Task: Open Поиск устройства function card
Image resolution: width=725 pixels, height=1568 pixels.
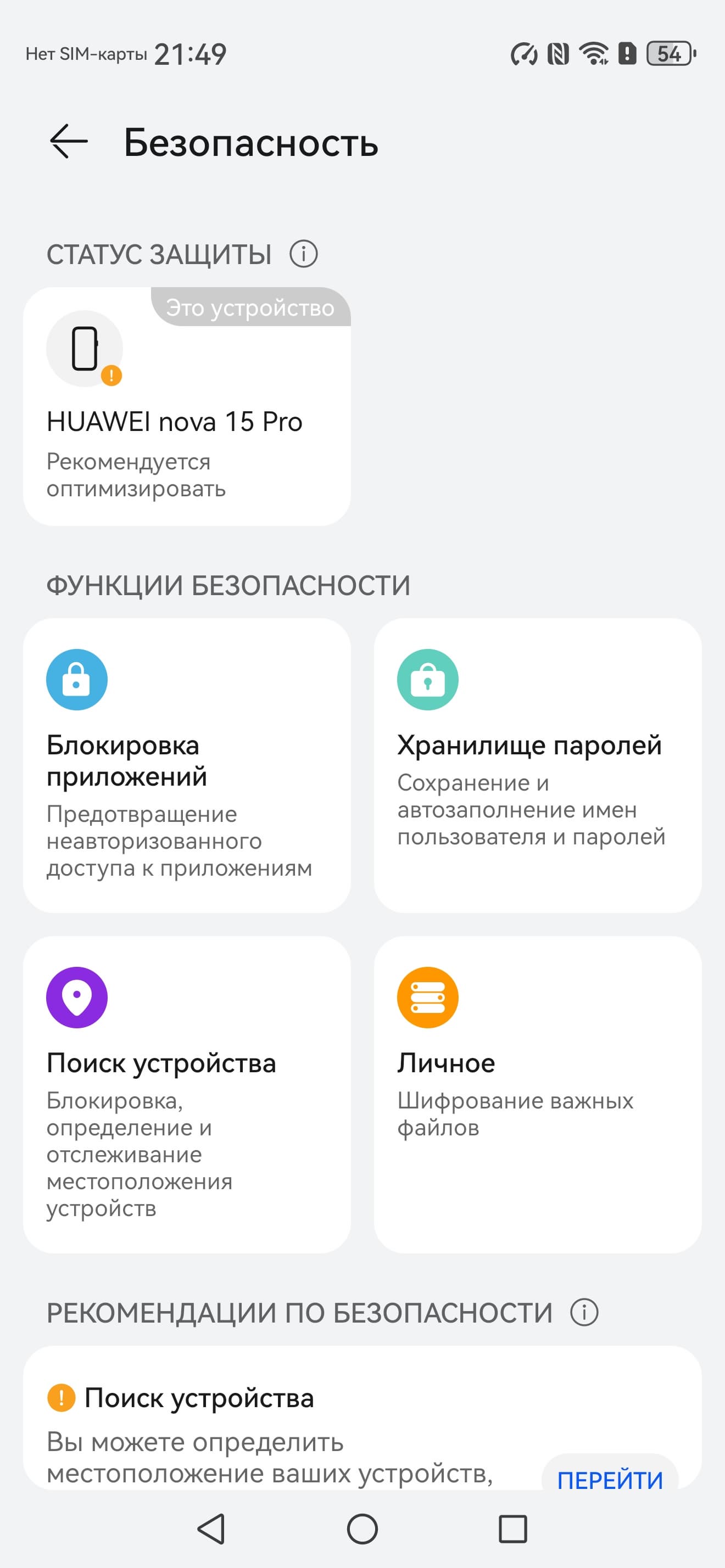Action: [x=186, y=1093]
